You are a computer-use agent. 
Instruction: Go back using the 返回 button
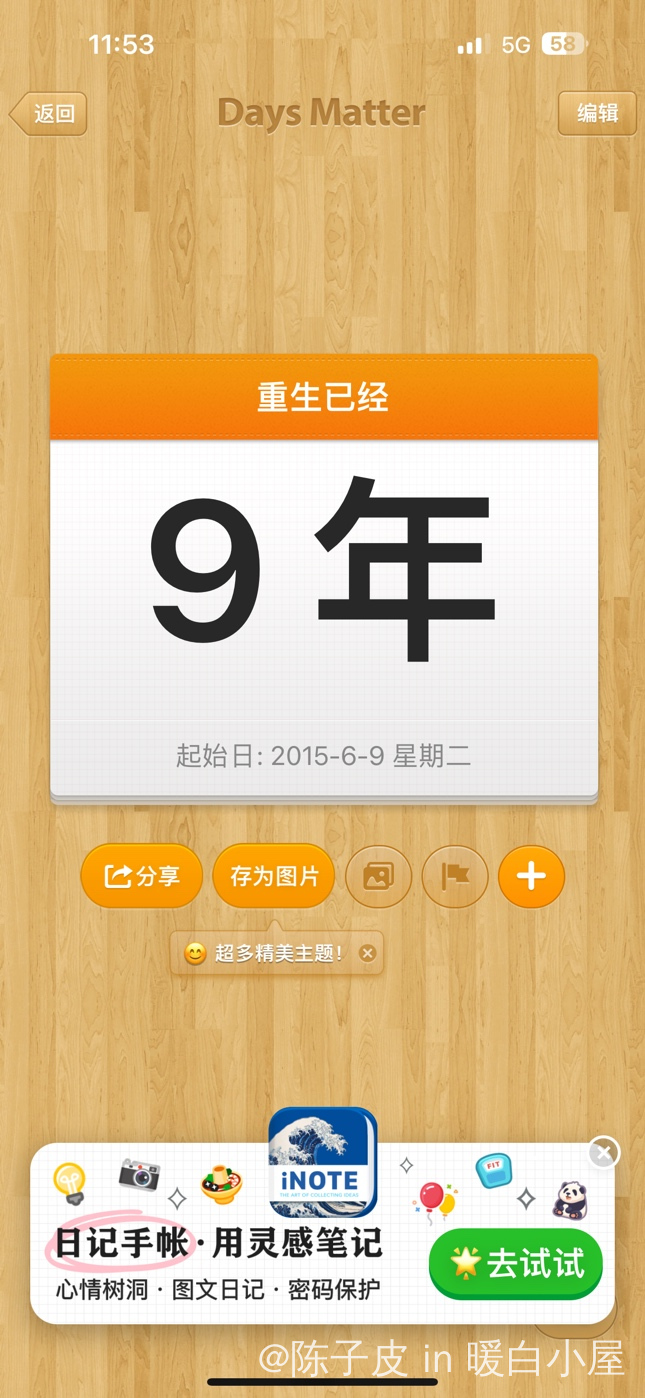[x=50, y=114]
